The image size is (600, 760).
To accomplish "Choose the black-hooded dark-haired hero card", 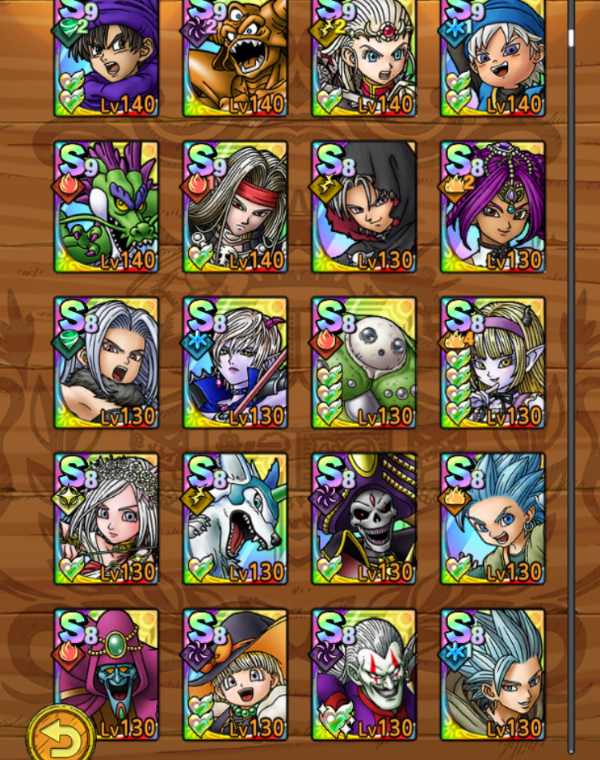I will (x=364, y=207).
